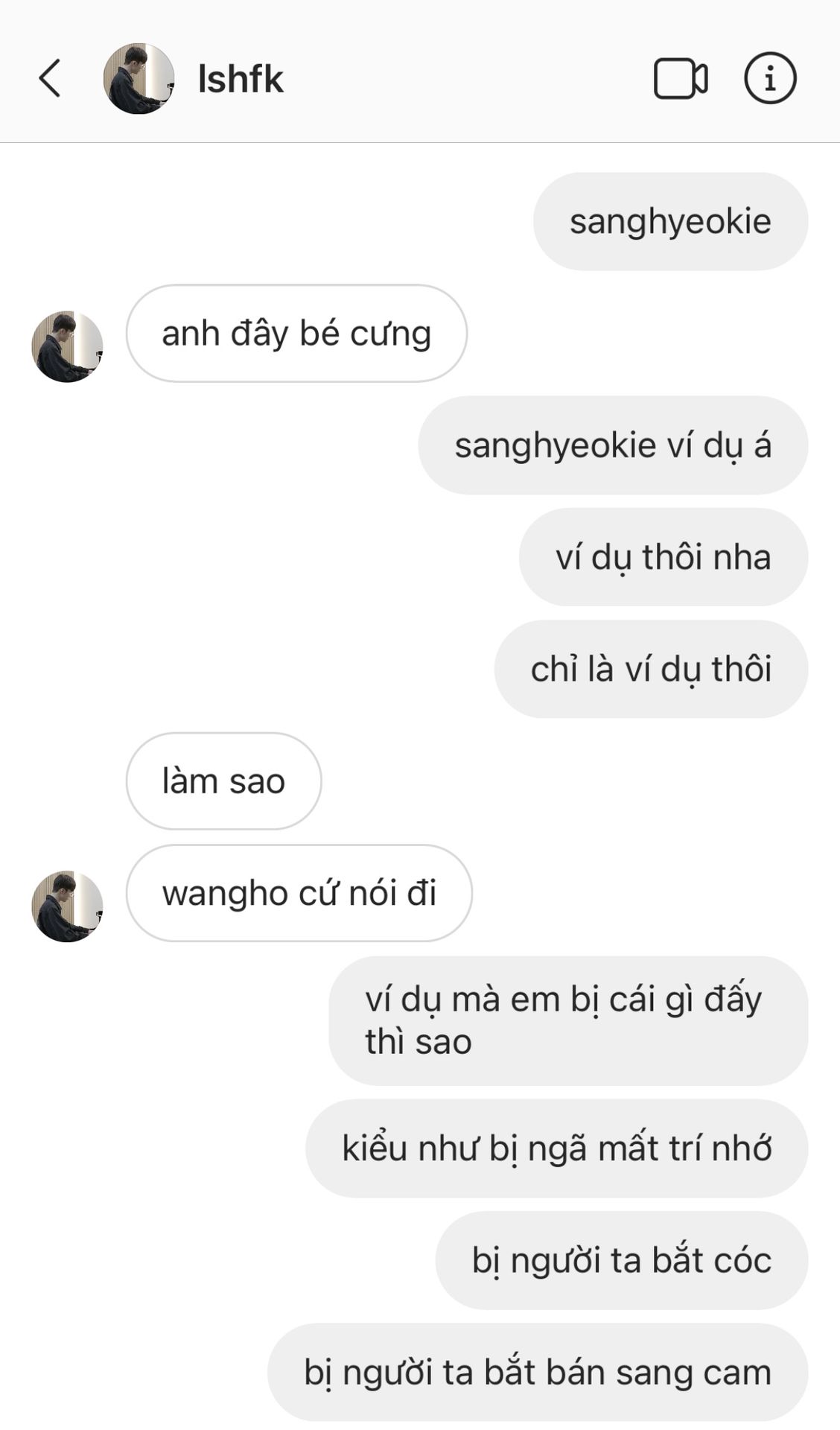Go back using the header arrow

point(50,78)
